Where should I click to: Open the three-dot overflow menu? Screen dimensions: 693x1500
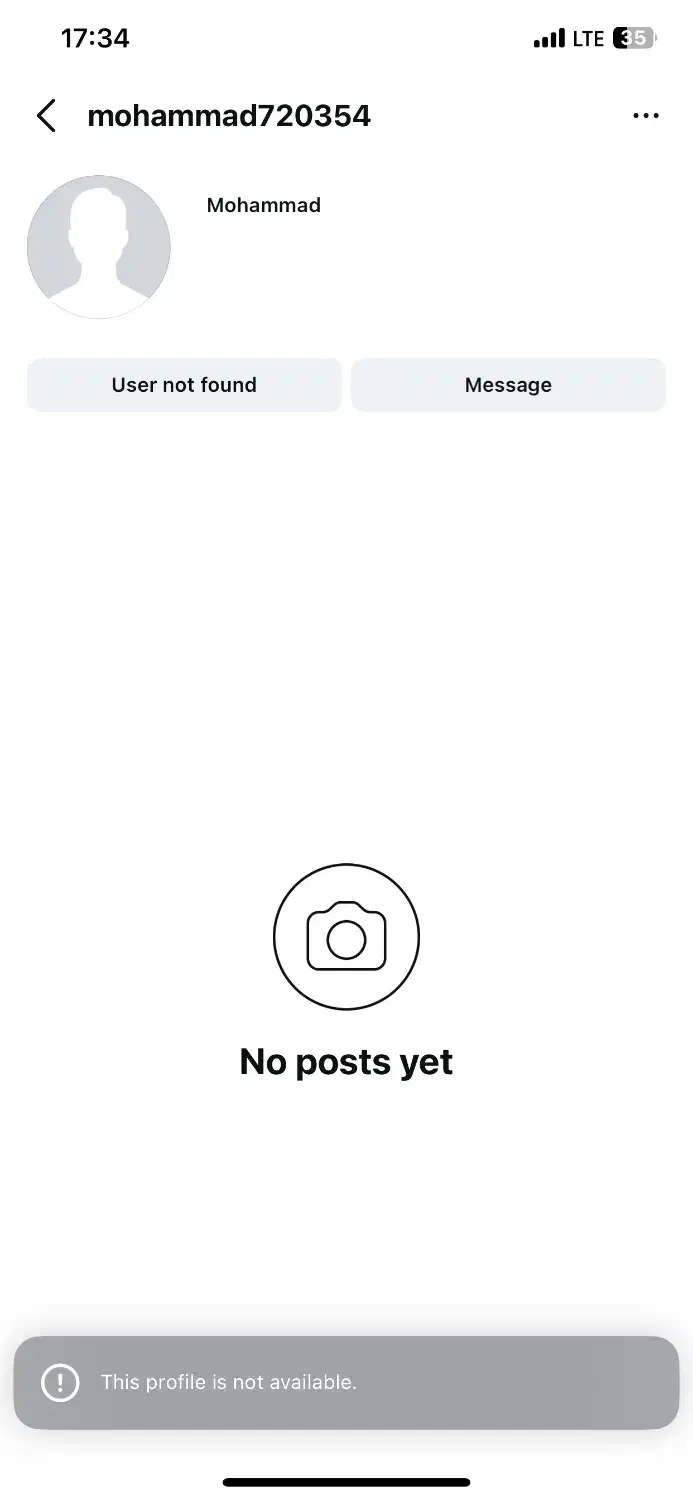[646, 116]
